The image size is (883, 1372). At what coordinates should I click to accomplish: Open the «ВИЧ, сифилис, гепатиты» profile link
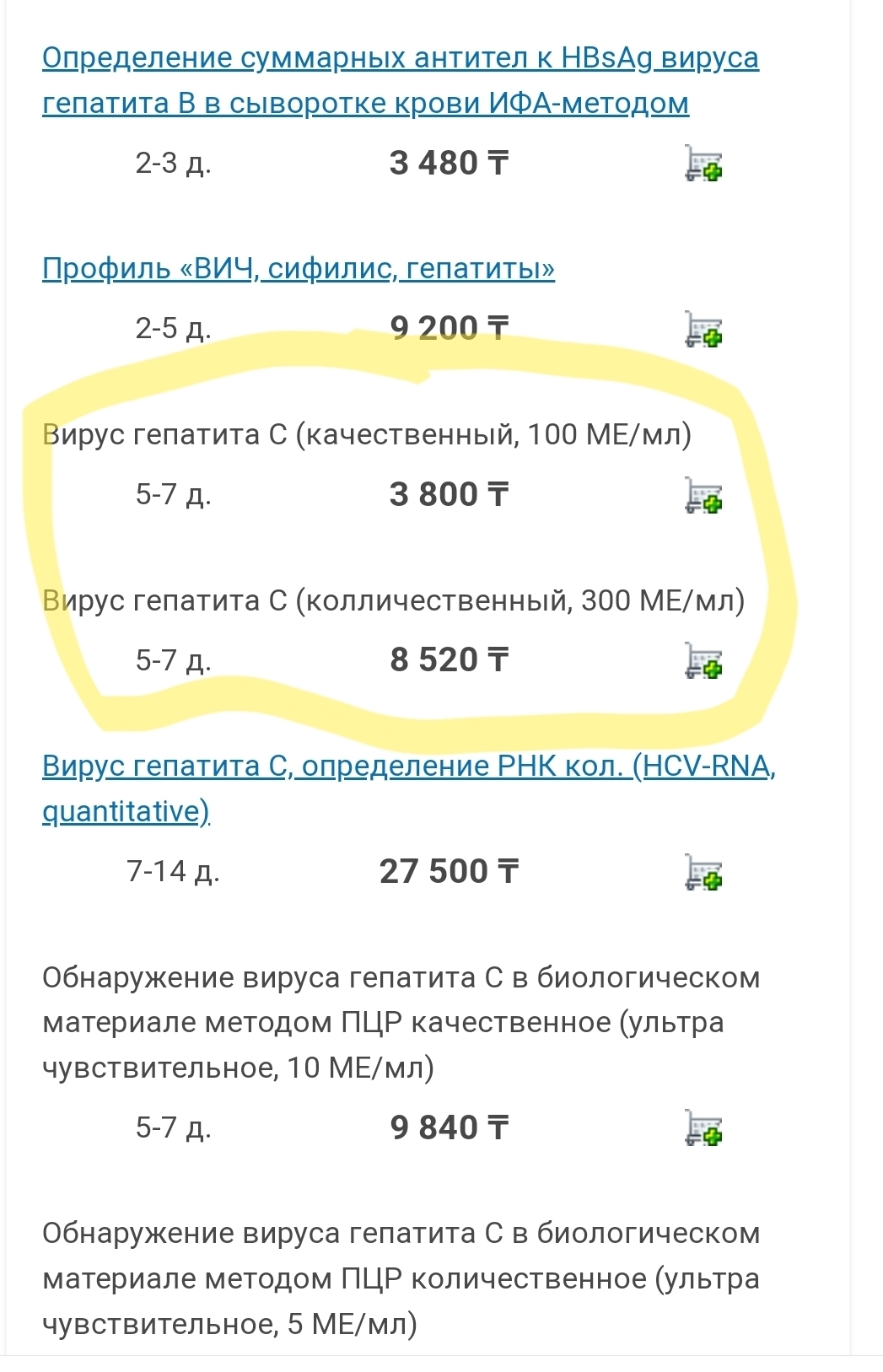point(299,269)
